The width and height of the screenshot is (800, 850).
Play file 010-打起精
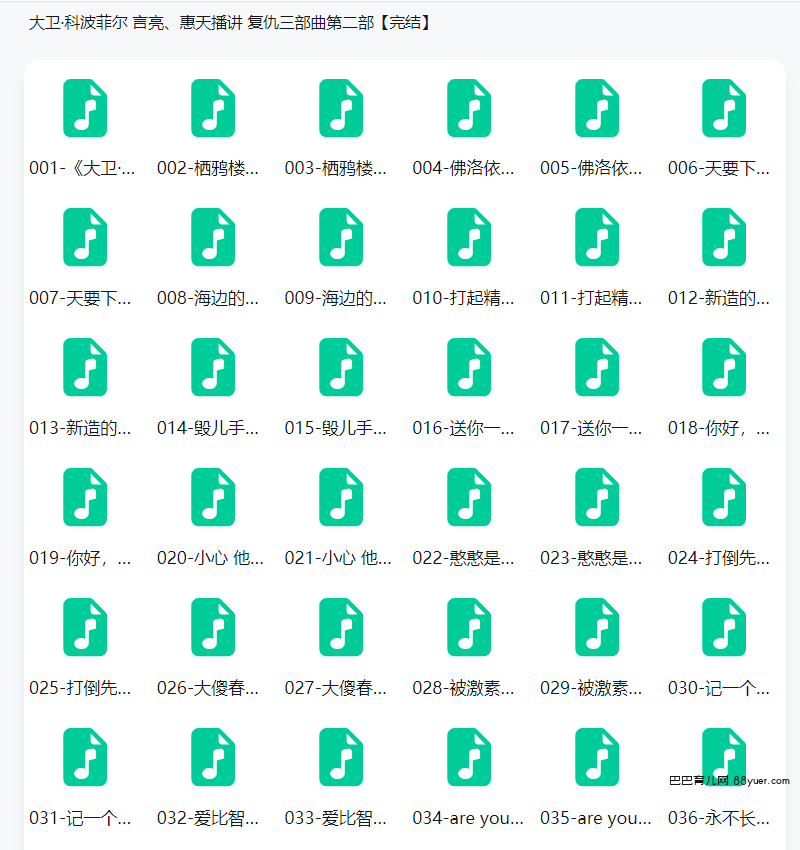[x=469, y=237]
